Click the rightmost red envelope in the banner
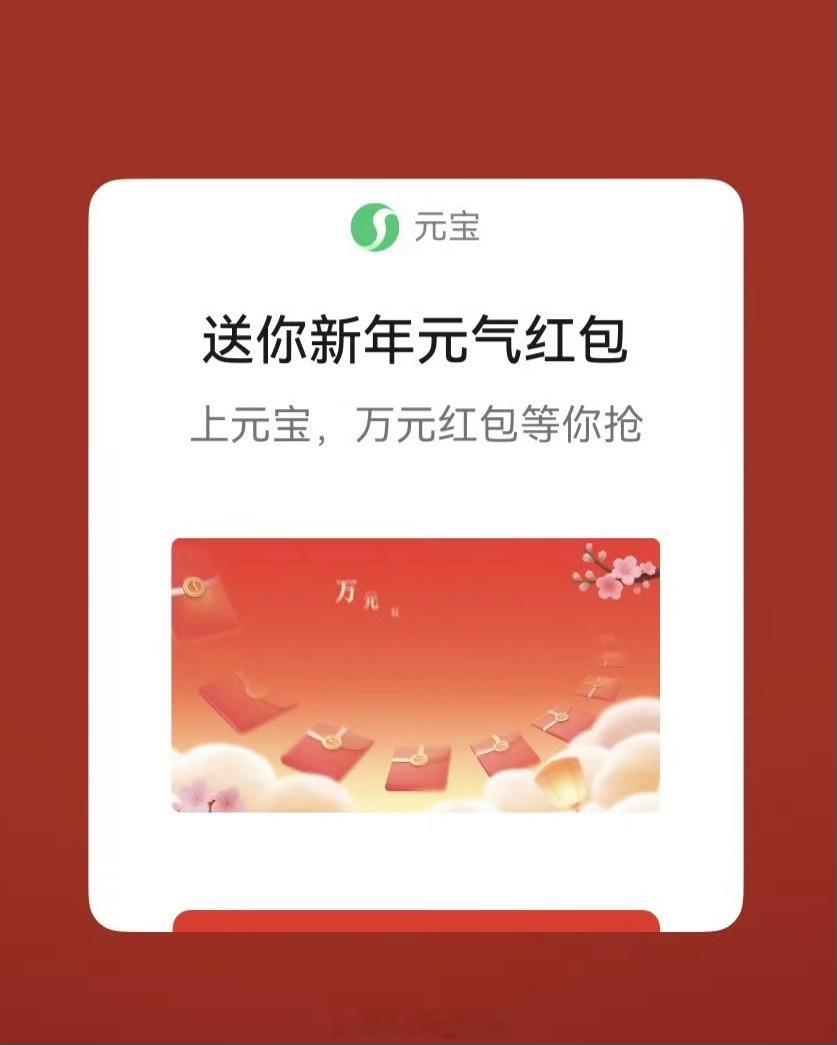 (606, 658)
